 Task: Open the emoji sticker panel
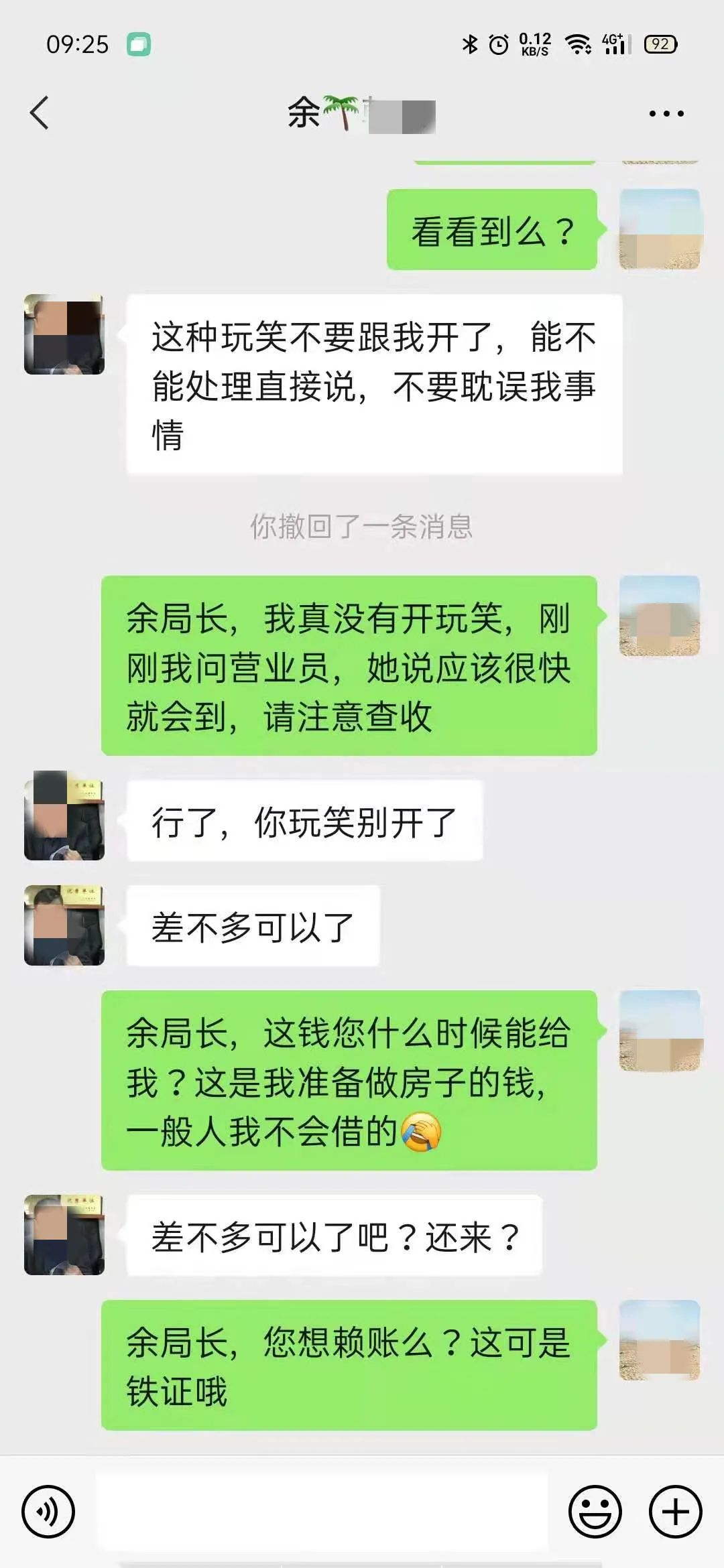595,1512
